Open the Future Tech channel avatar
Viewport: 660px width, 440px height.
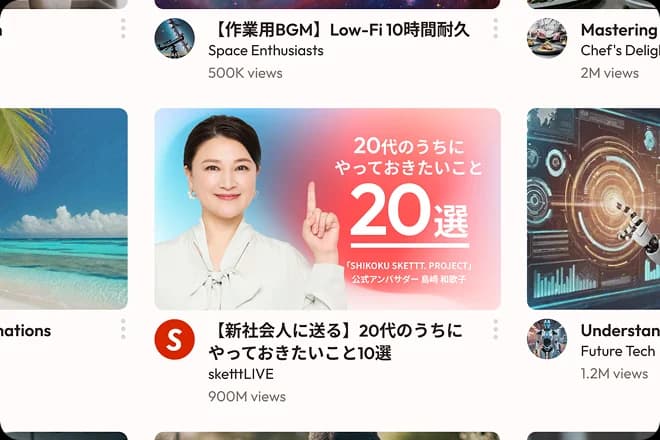coord(547,340)
